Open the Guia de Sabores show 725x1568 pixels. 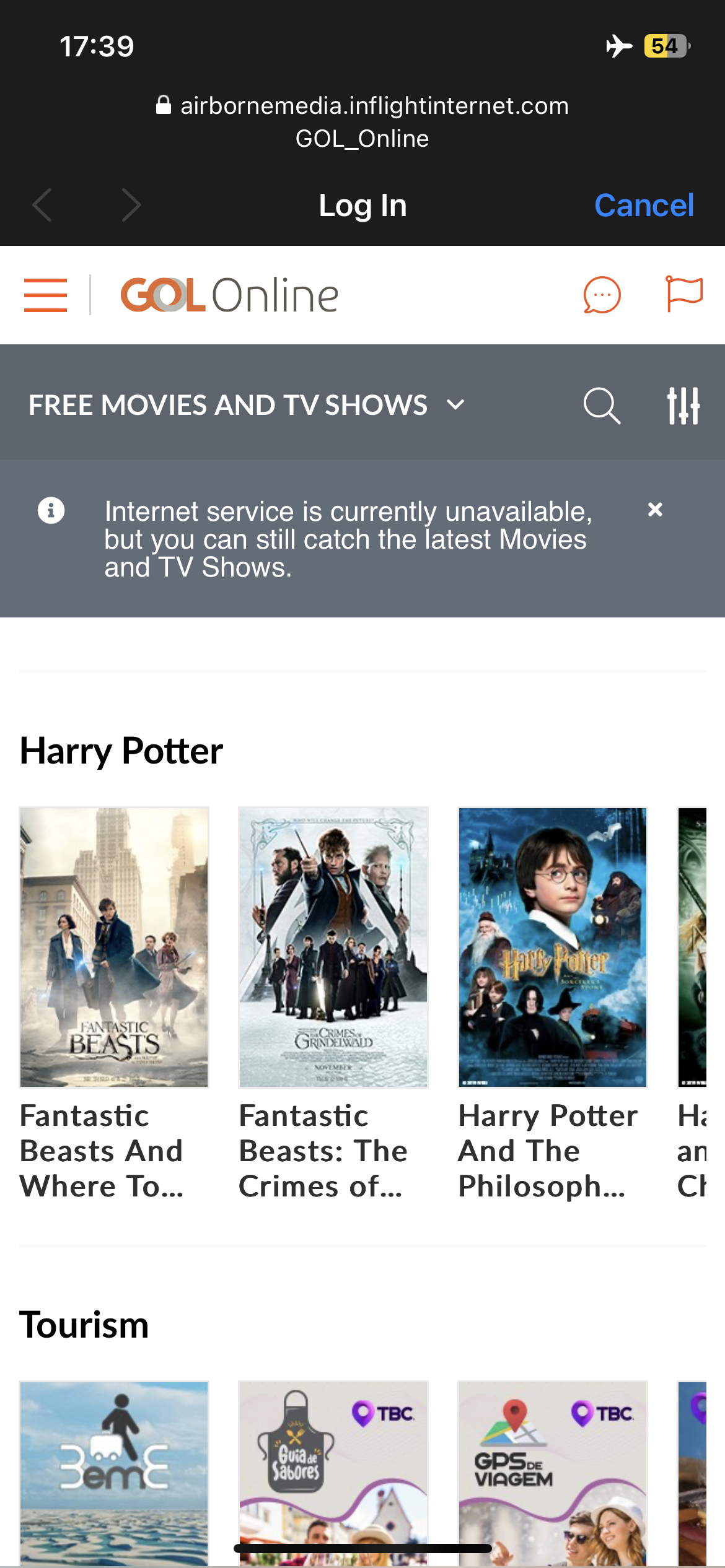(333, 1474)
